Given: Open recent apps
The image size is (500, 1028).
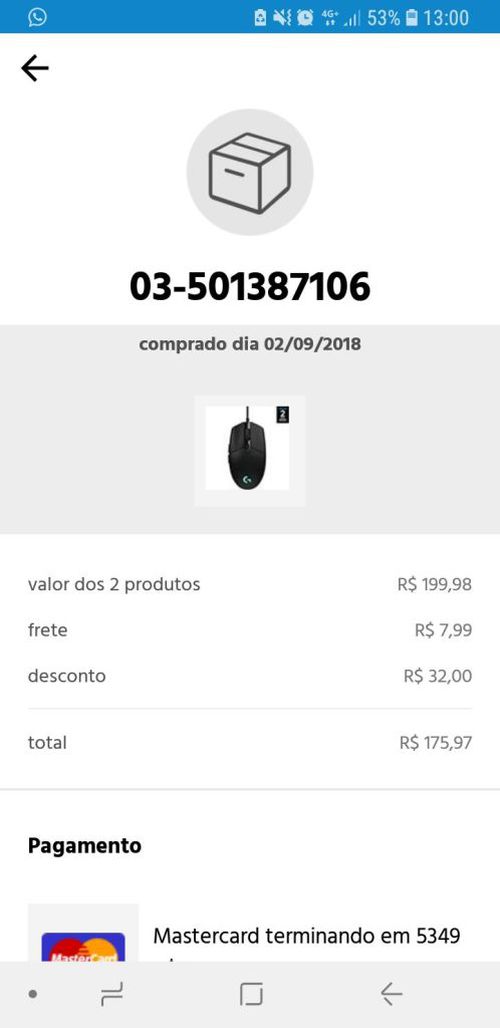Looking at the screenshot, I should [x=112, y=995].
